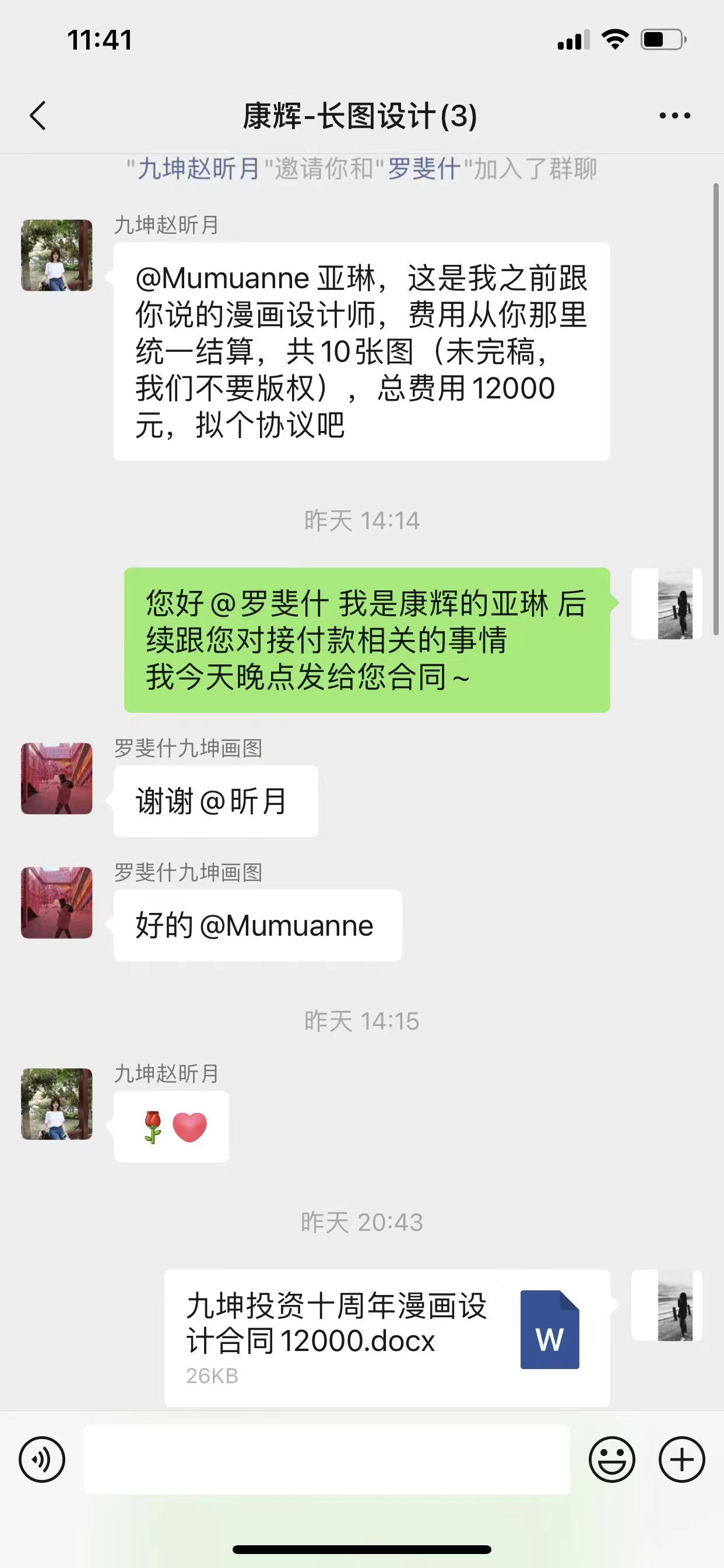Open my own avatar beside the green message
The width and height of the screenshot is (724, 1568).
tap(667, 603)
